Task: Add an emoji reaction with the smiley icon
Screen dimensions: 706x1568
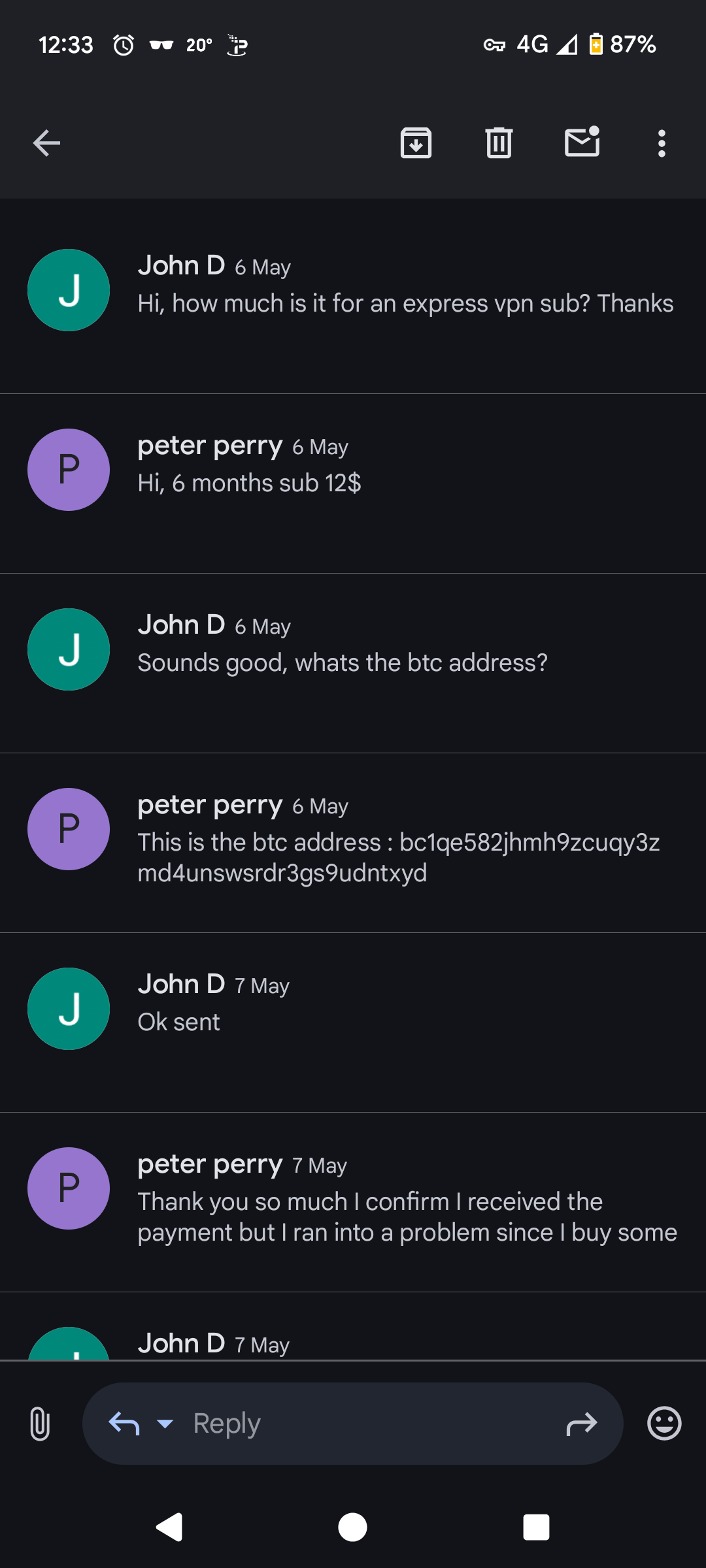Action: (664, 1423)
